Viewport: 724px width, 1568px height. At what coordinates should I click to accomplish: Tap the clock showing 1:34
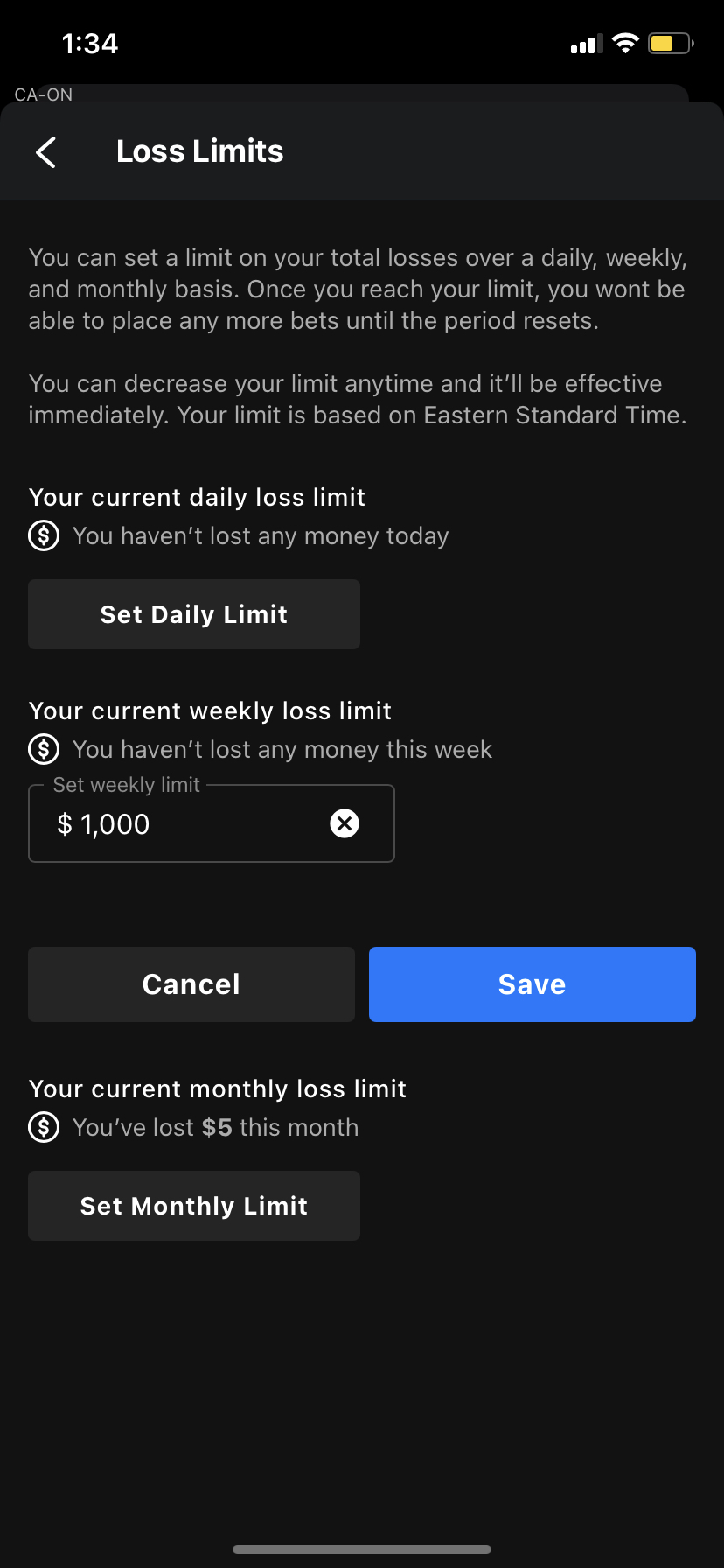(x=90, y=42)
